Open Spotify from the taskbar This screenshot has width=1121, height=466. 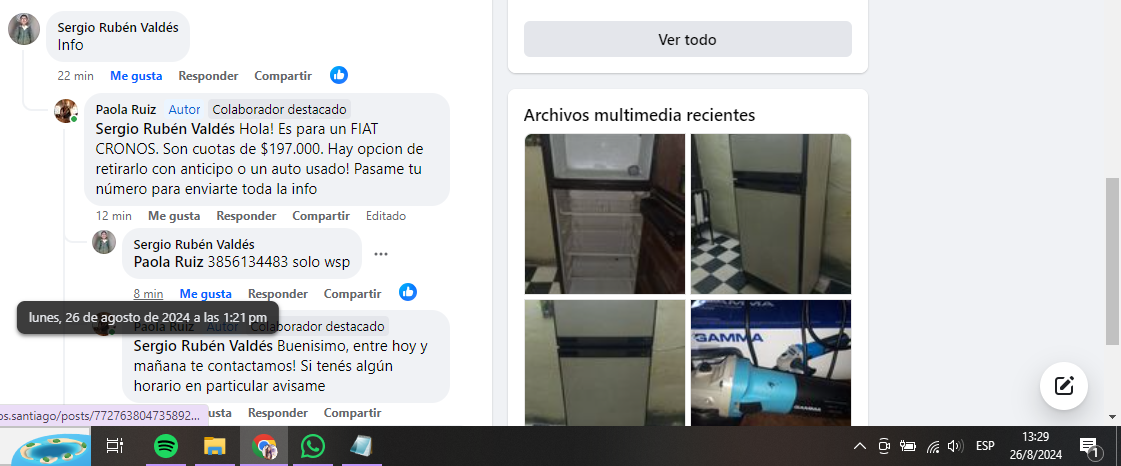point(166,446)
